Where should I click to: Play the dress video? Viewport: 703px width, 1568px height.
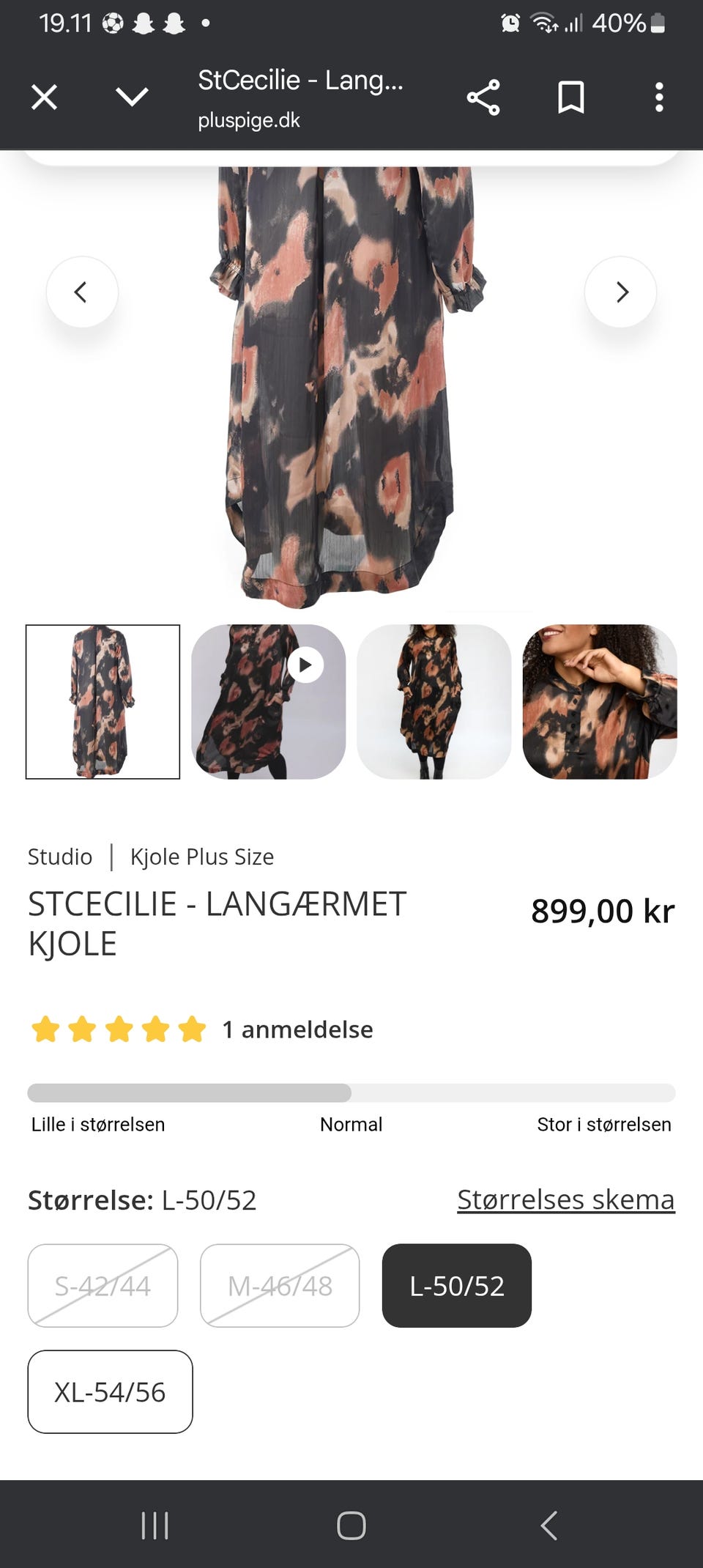coord(305,665)
